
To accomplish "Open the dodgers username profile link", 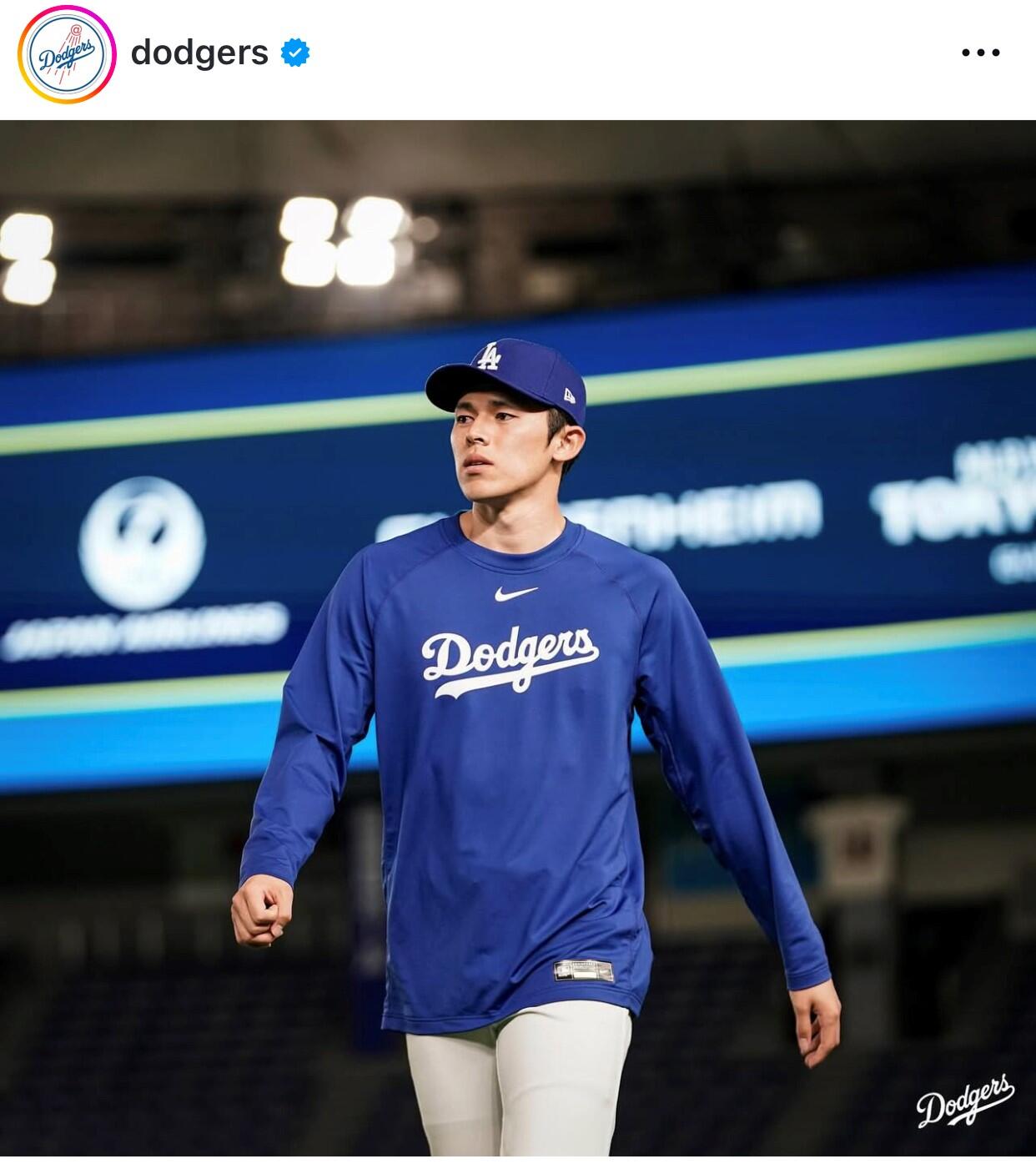I will tap(199, 53).
